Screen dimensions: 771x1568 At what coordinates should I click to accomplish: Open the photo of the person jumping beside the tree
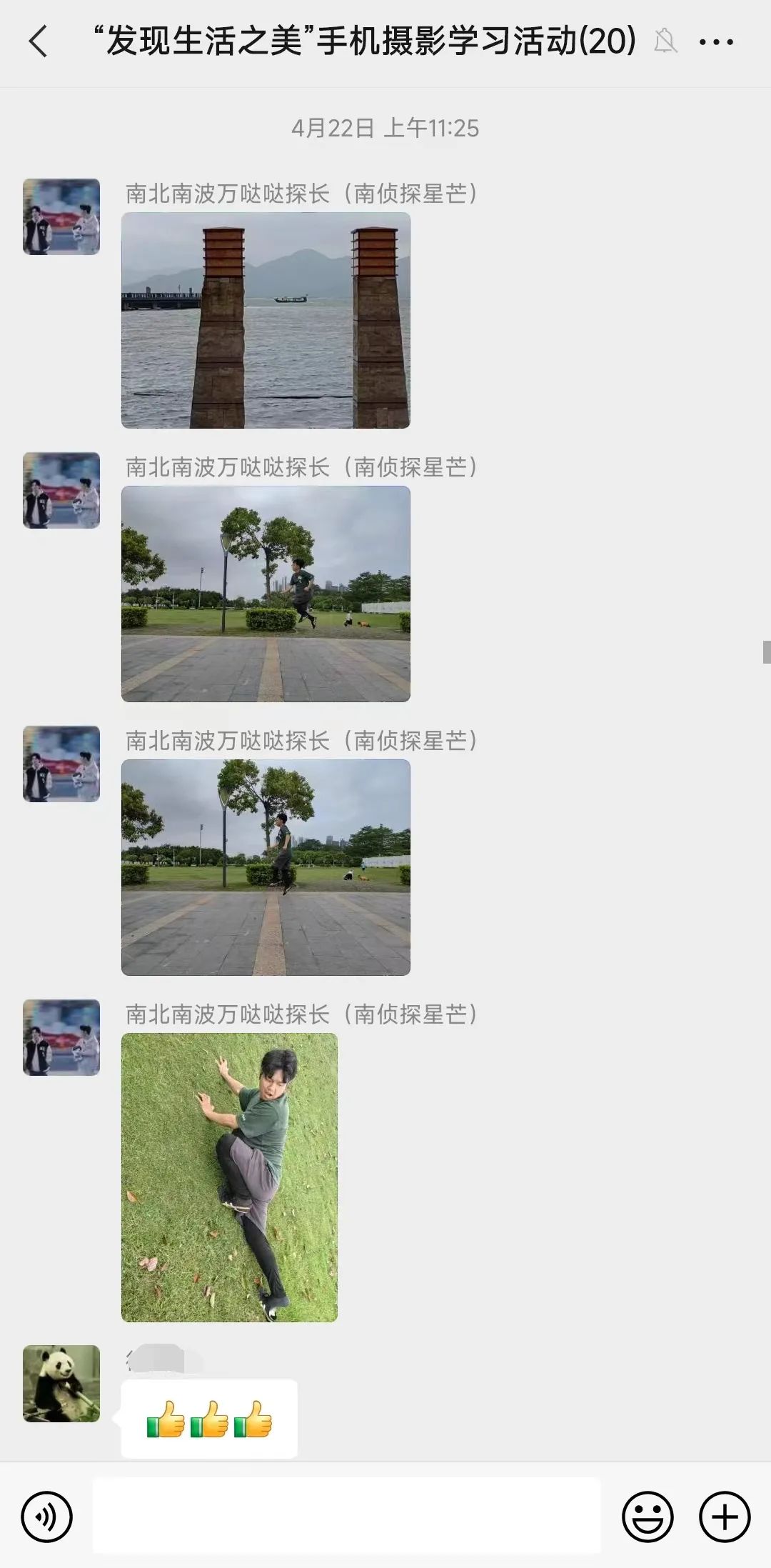pos(266,594)
